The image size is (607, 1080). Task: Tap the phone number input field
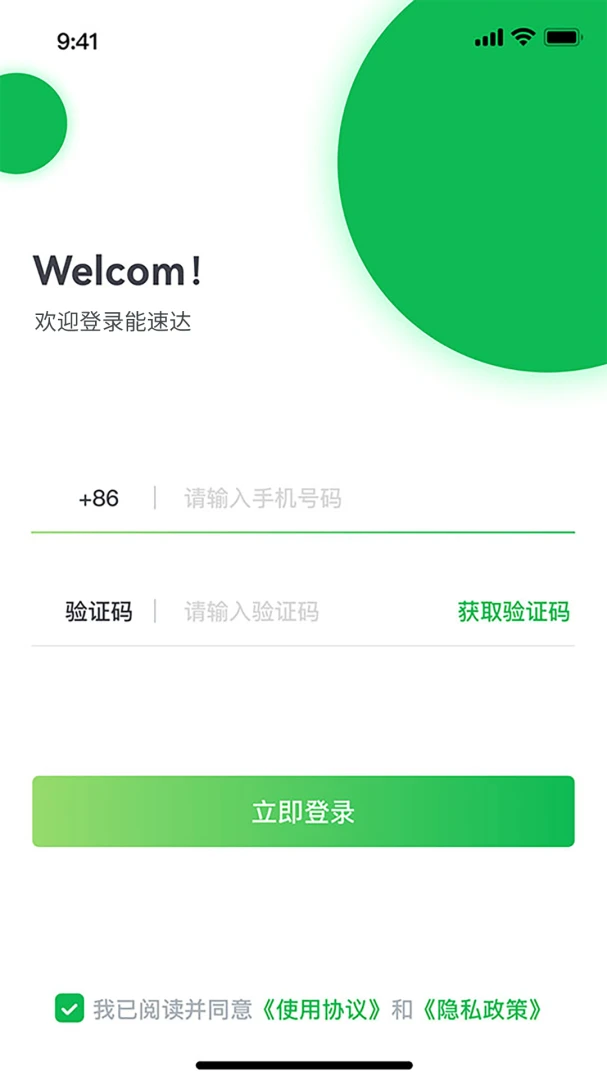click(378, 498)
